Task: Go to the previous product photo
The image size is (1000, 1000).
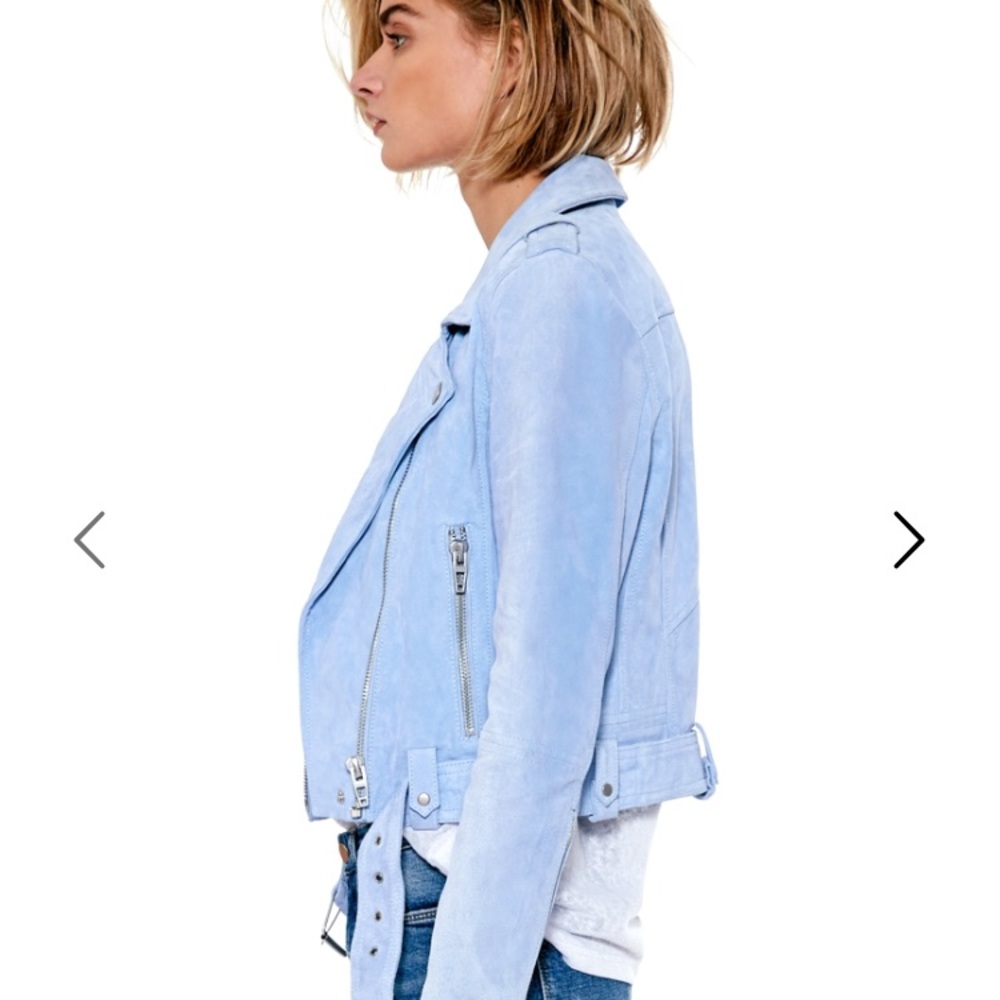Action: pos(90,540)
